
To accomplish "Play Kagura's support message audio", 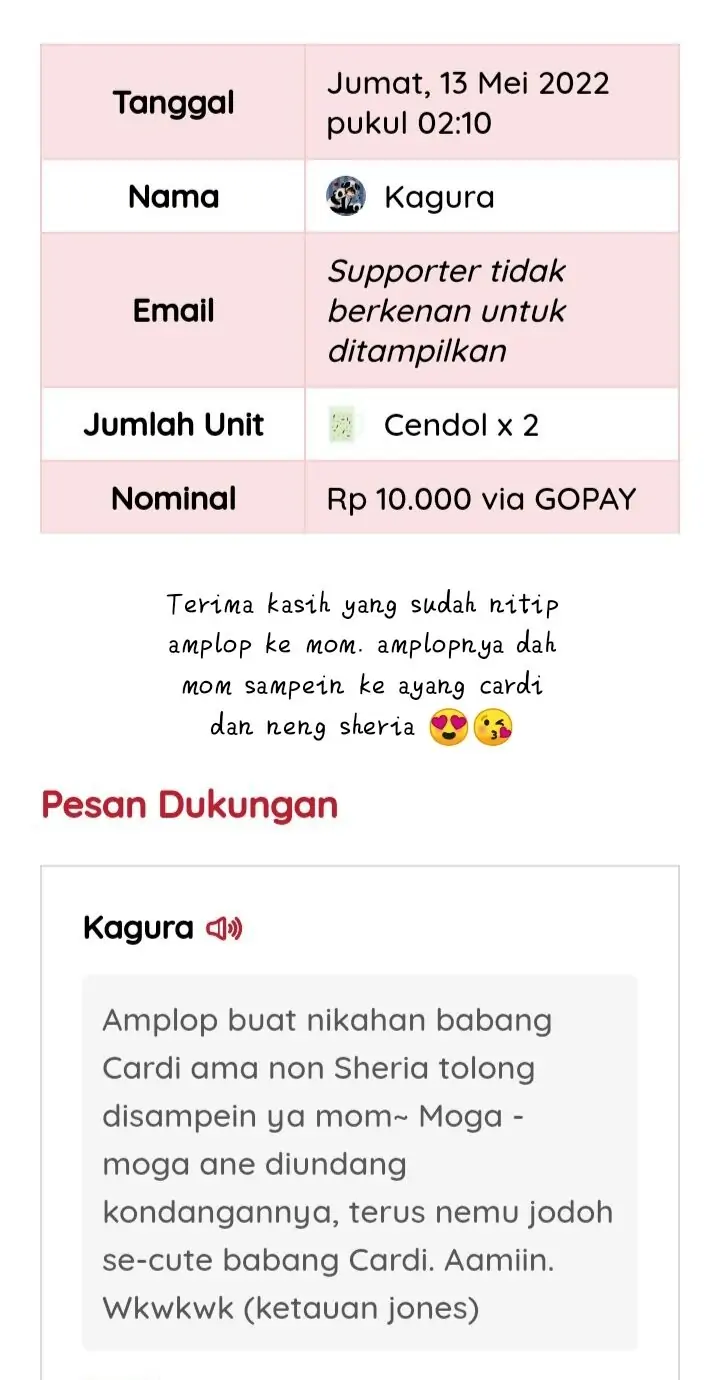I will point(224,929).
